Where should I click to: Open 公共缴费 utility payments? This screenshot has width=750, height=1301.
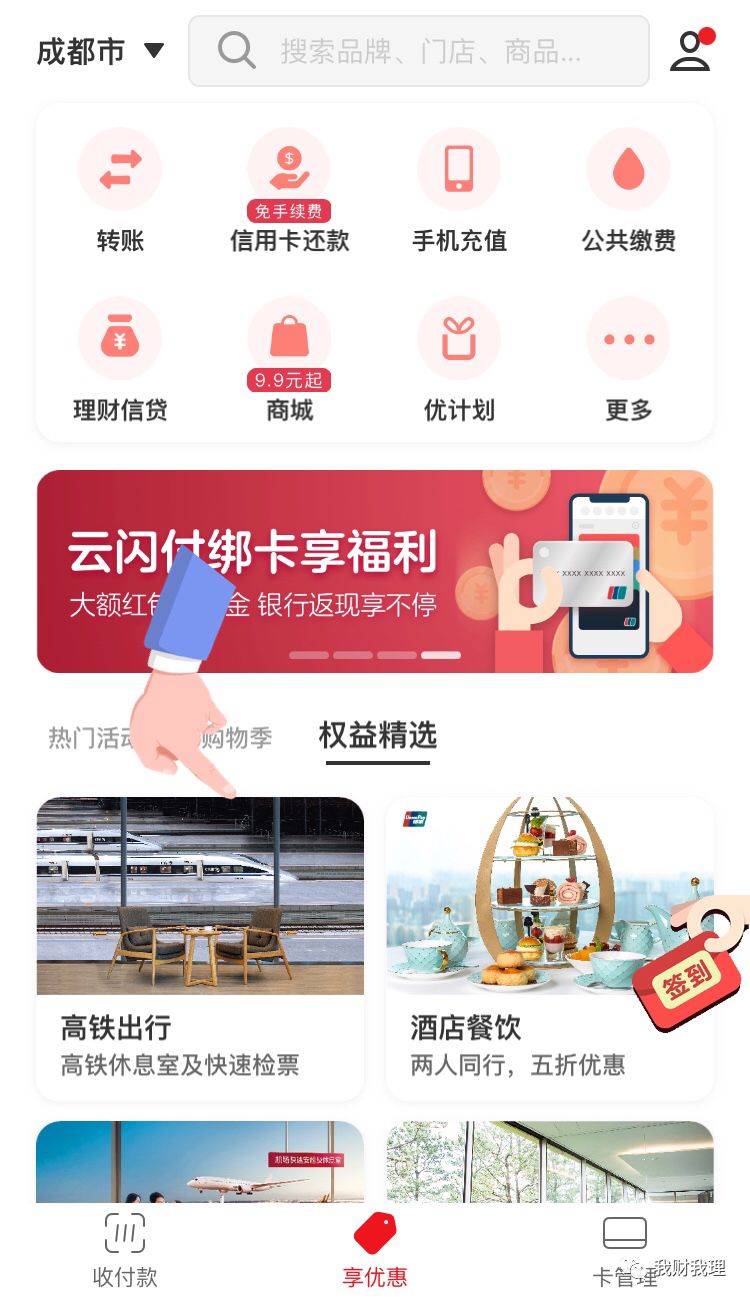[629, 190]
